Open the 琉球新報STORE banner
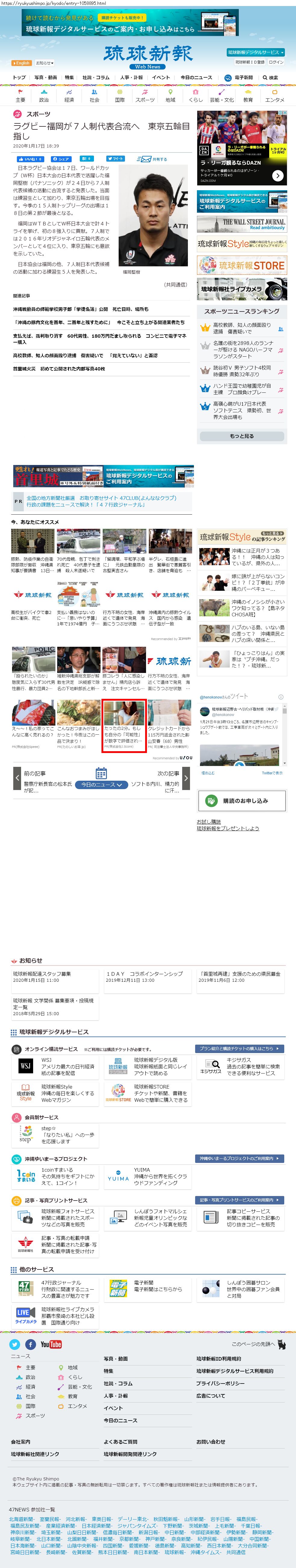The image size is (296, 1568). pos(242,265)
